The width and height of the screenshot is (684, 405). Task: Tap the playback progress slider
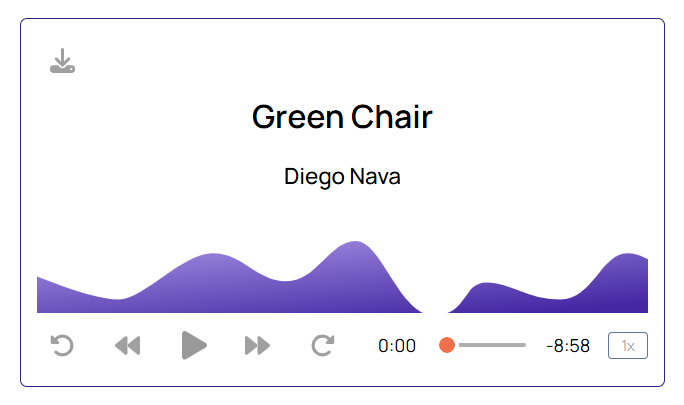485,345
